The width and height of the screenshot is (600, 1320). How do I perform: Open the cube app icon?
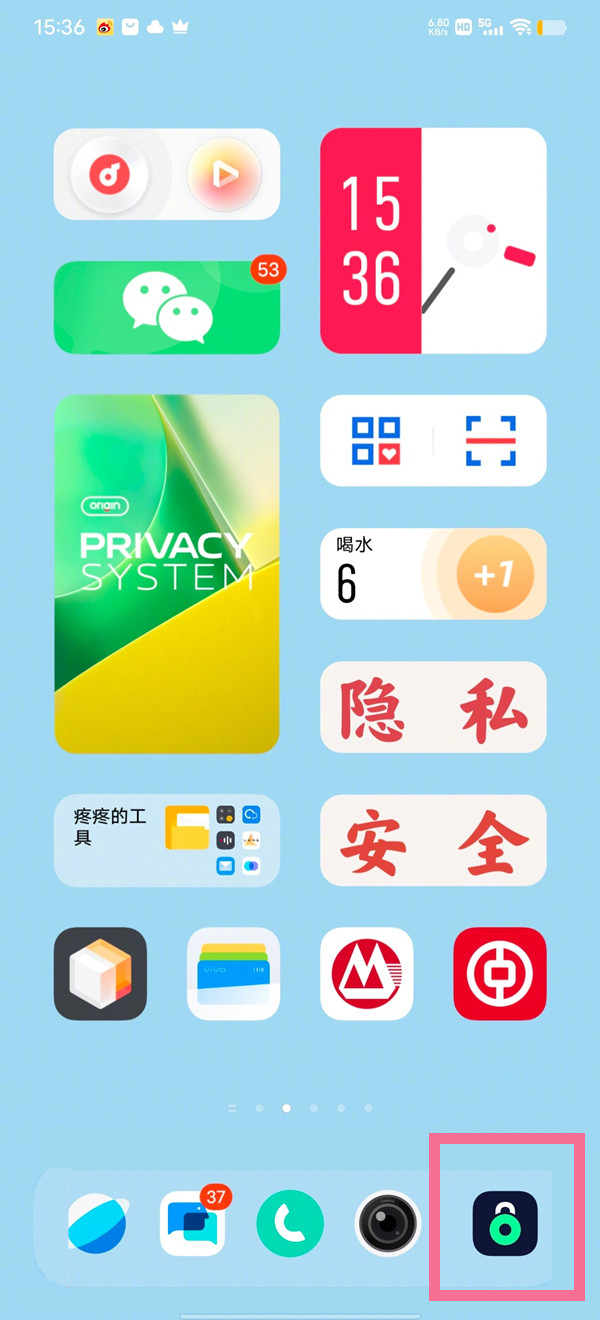(100, 974)
